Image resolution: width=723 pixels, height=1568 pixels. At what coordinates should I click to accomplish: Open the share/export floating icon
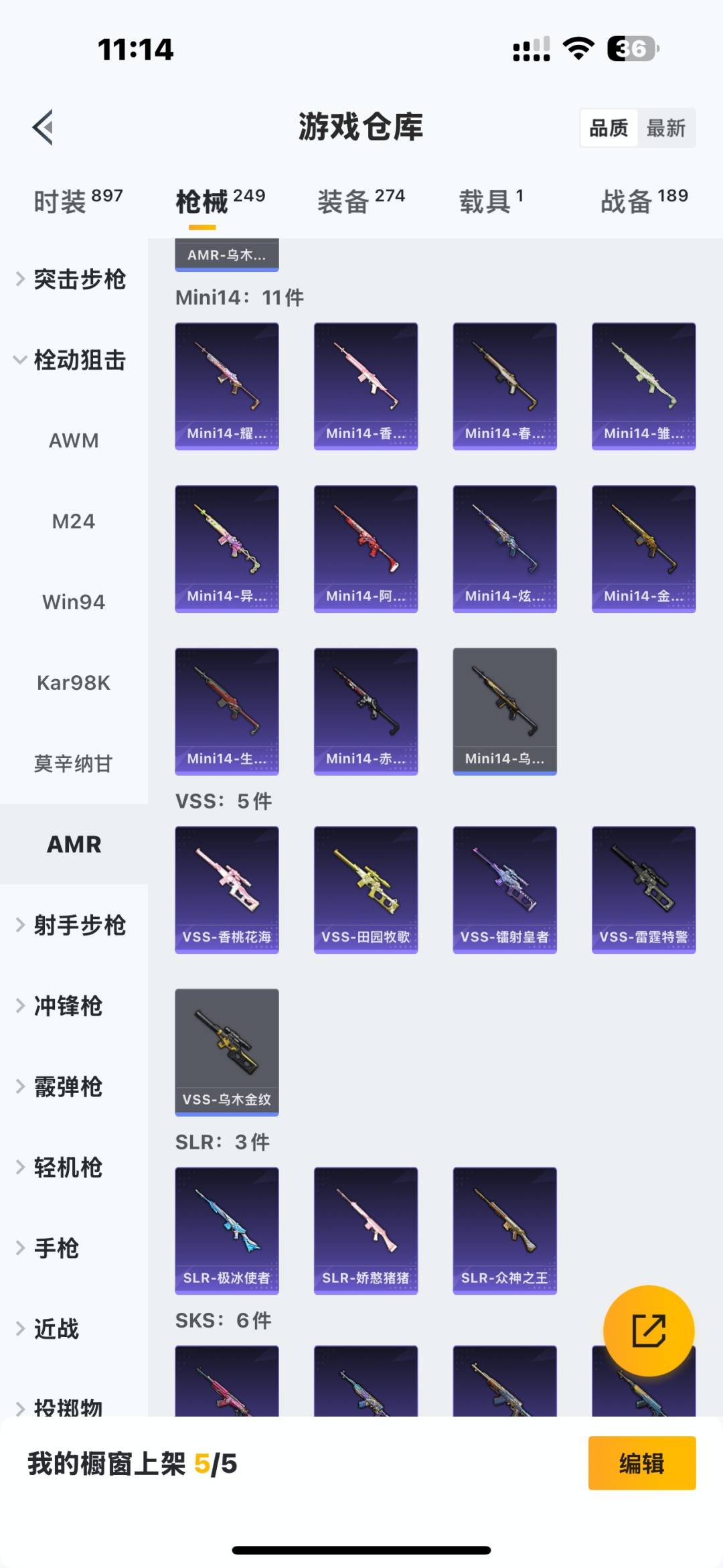pyautogui.click(x=650, y=1330)
